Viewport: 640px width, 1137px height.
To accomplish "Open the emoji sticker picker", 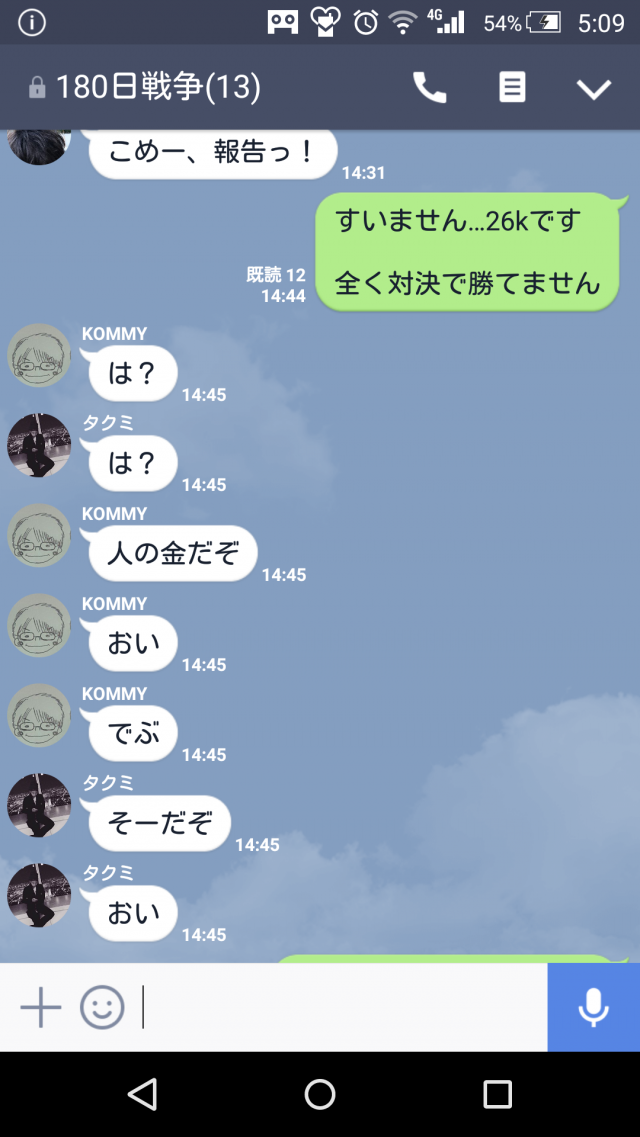I will pos(102,1007).
